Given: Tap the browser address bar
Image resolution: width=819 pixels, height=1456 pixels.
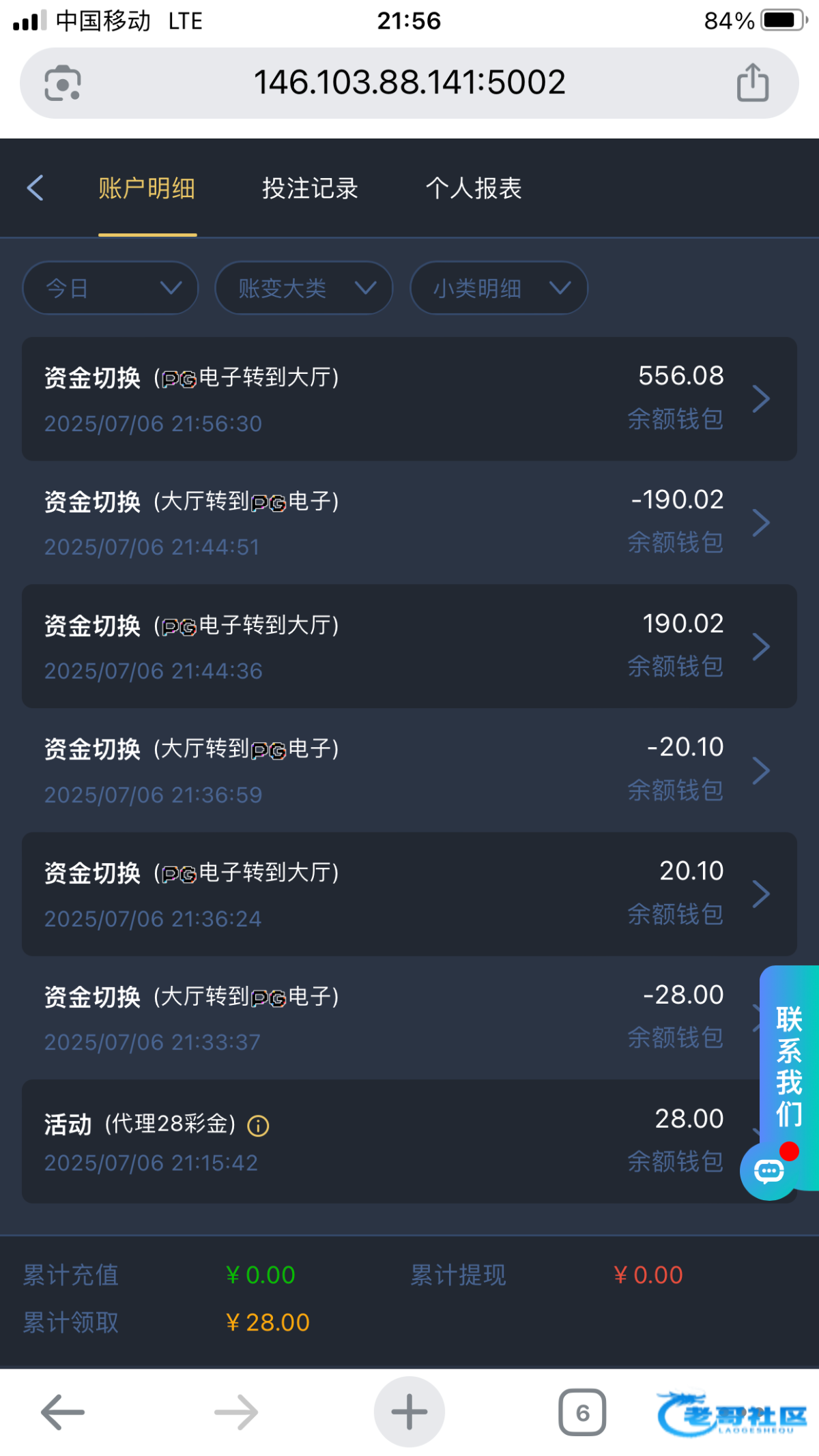Looking at the screenshot, I should [x=409, y=83].
